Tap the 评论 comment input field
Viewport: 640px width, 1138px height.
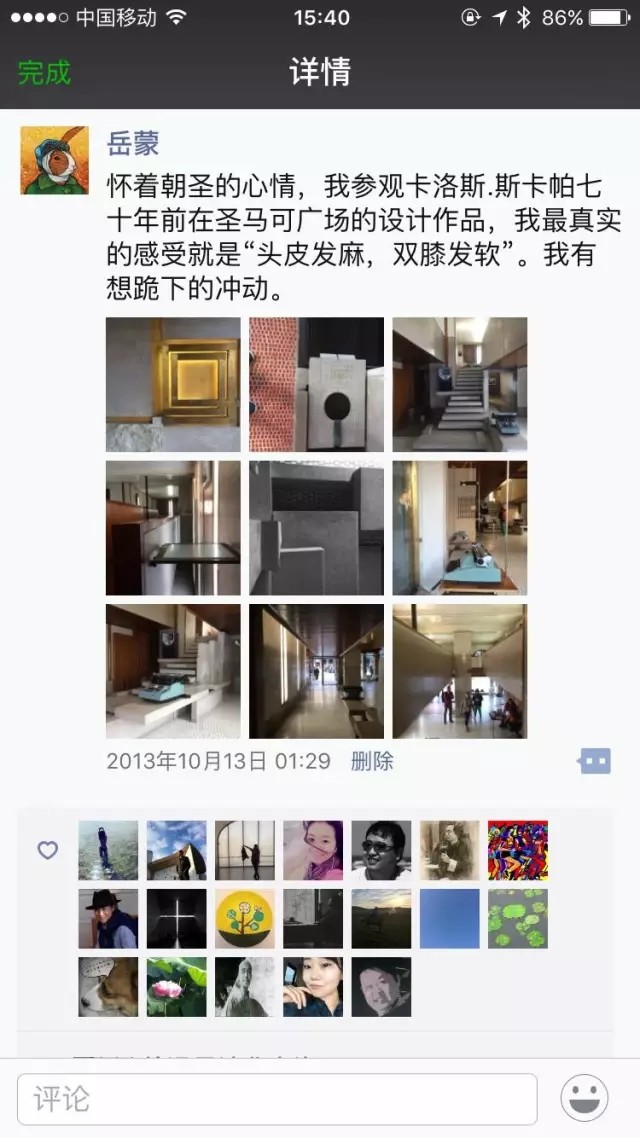pos(277,1100)
